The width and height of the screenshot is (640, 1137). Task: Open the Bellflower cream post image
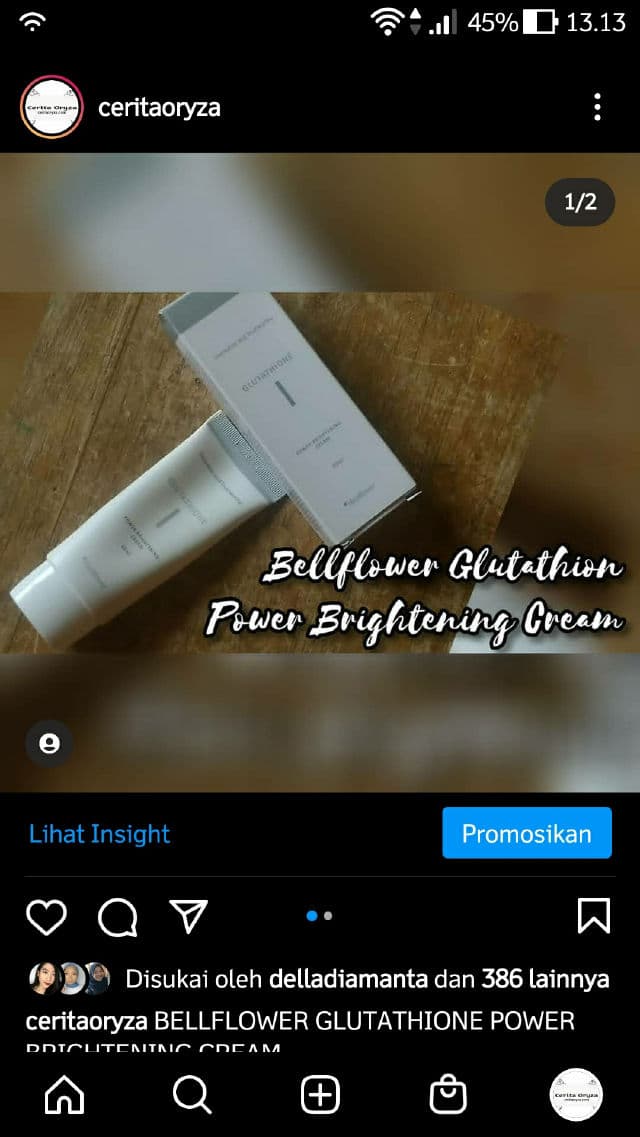320,472
